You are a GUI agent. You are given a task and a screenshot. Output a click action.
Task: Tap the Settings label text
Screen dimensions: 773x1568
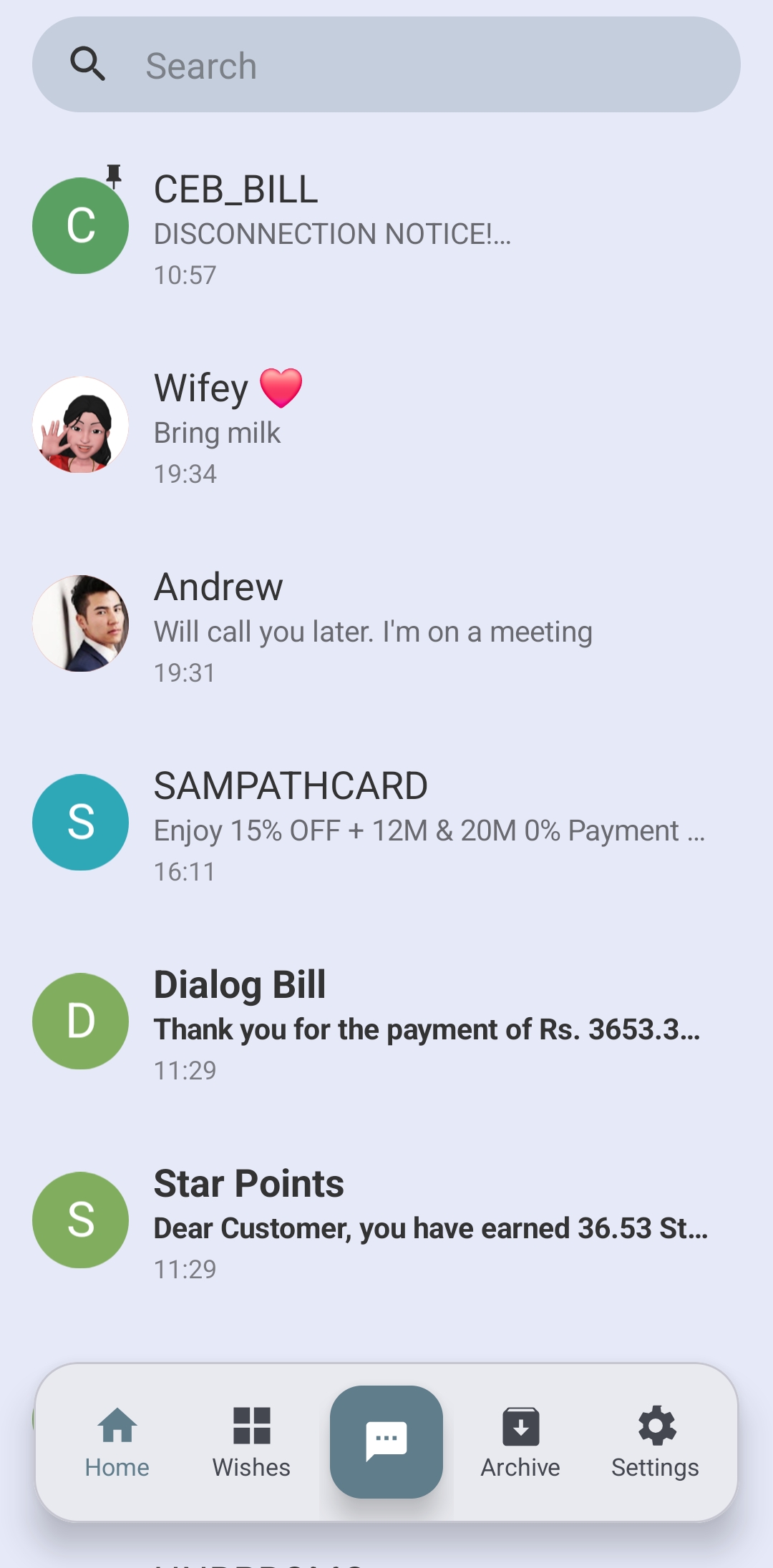[x=655, y=1467]
